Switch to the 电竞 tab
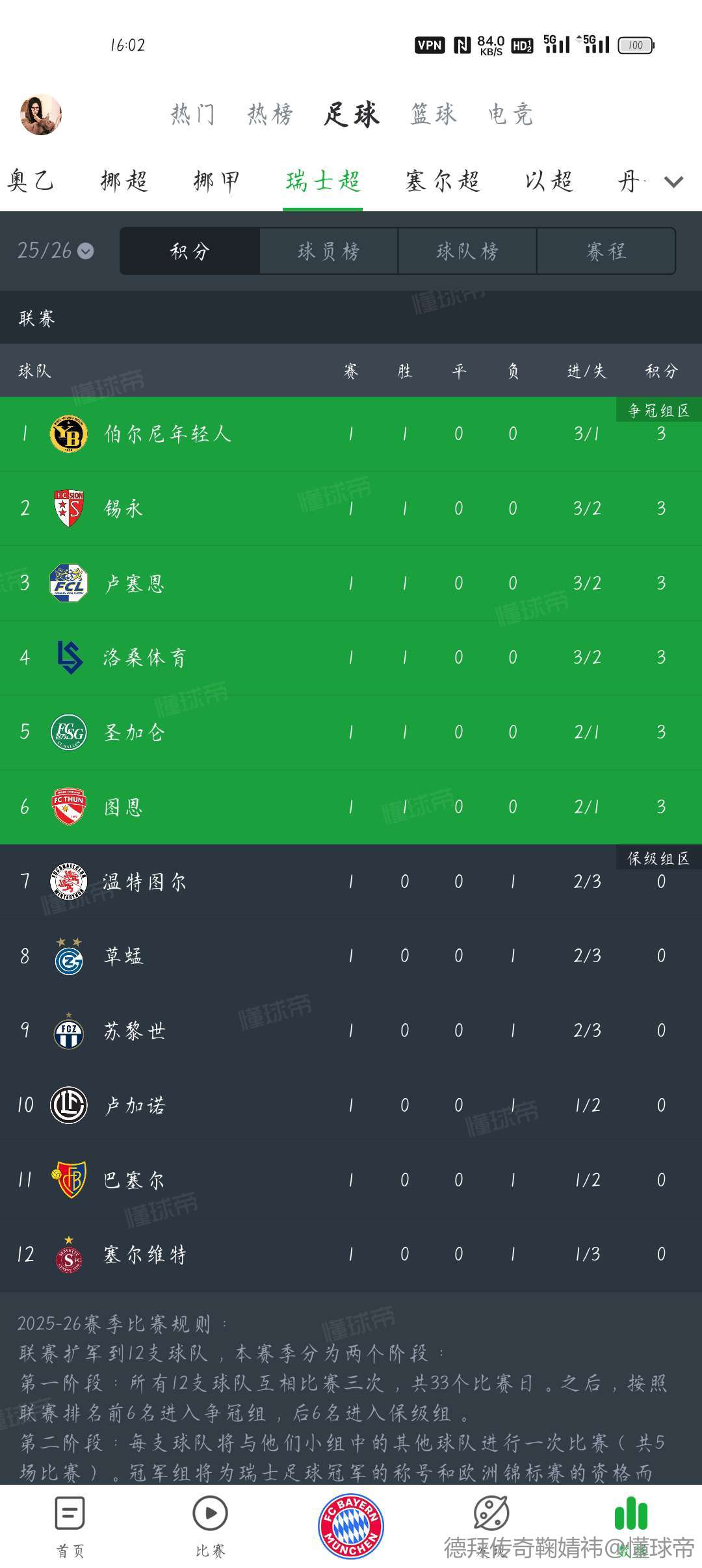 tap(511, 114)
